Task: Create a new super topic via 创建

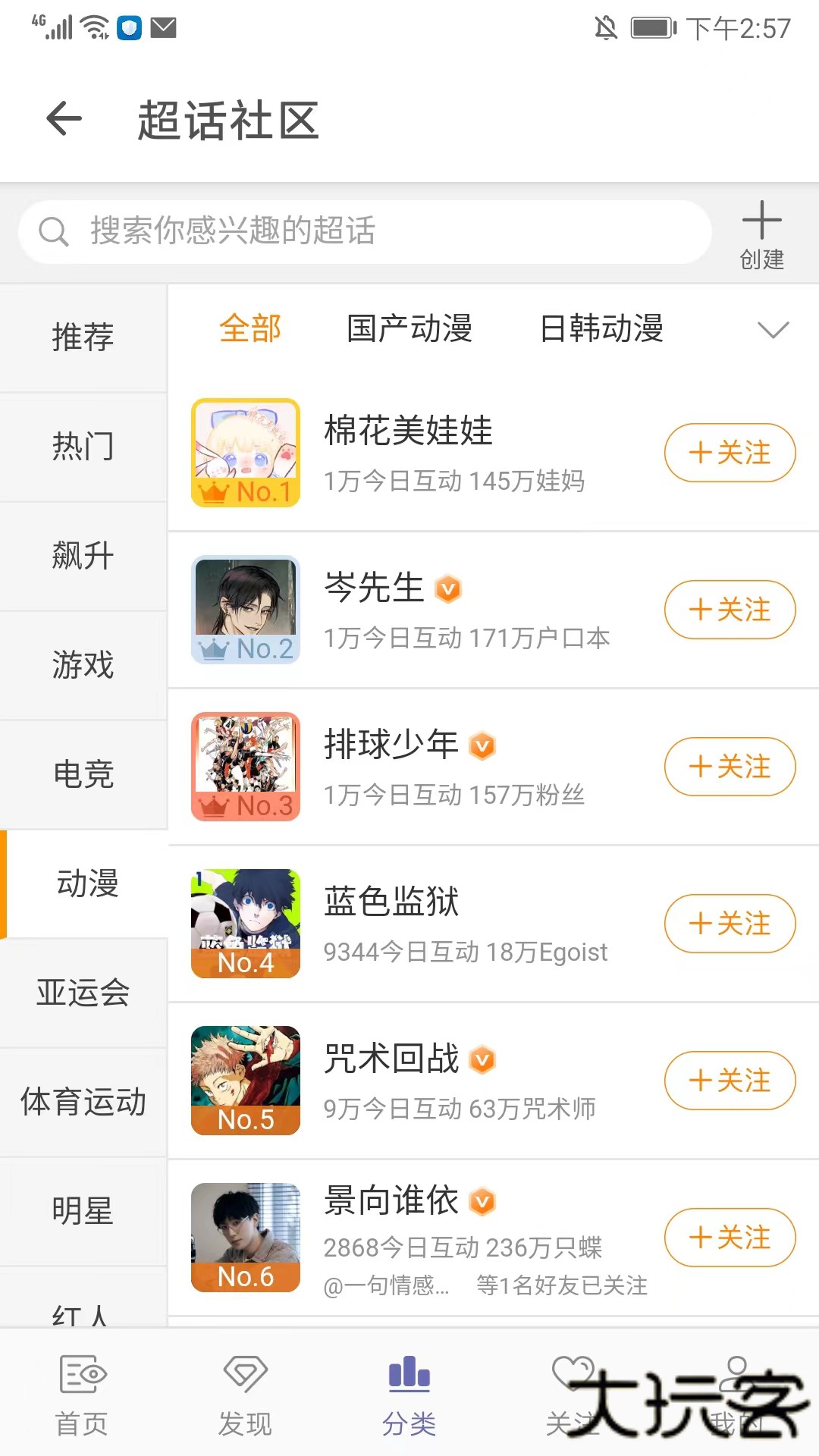Action: (x=761, y=235)
